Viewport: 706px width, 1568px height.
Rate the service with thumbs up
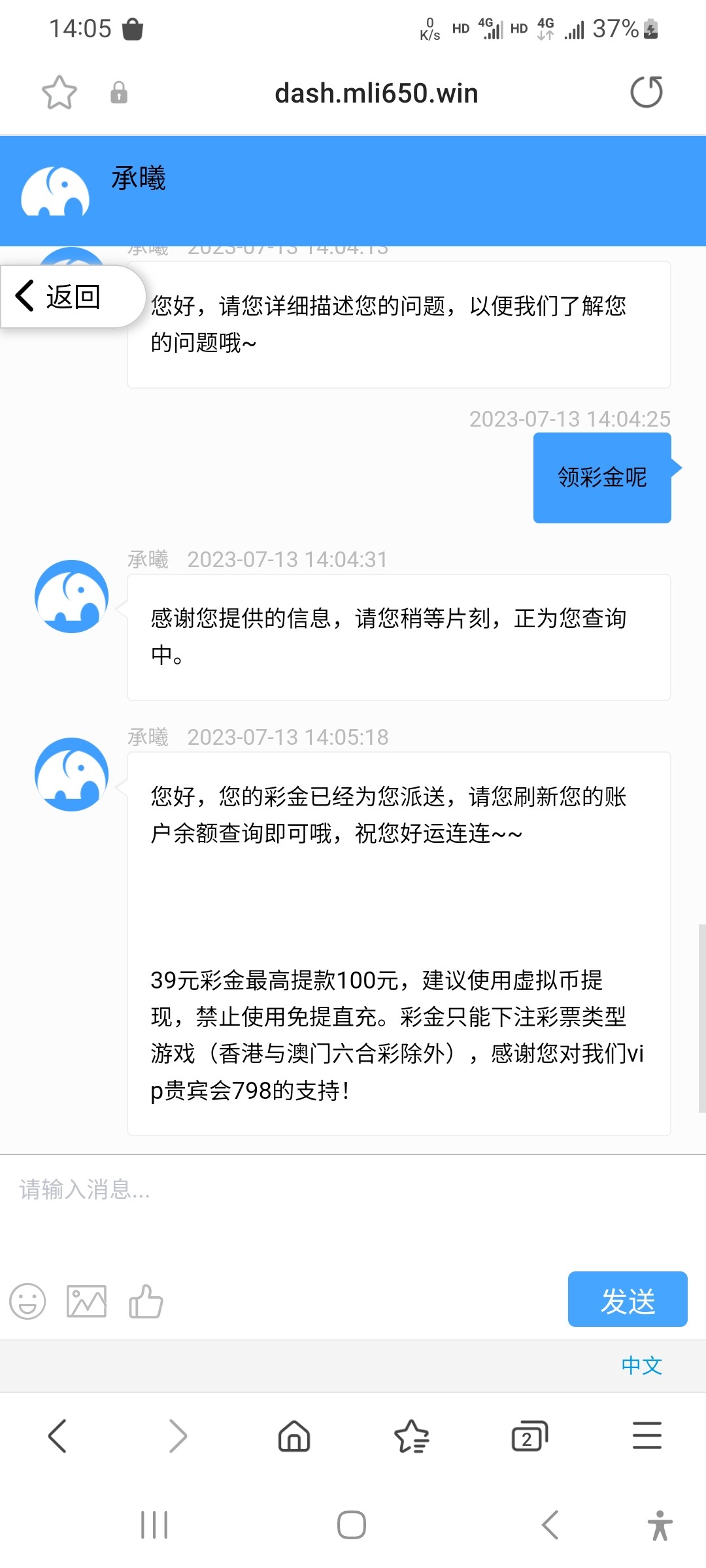coord(146,1301)
